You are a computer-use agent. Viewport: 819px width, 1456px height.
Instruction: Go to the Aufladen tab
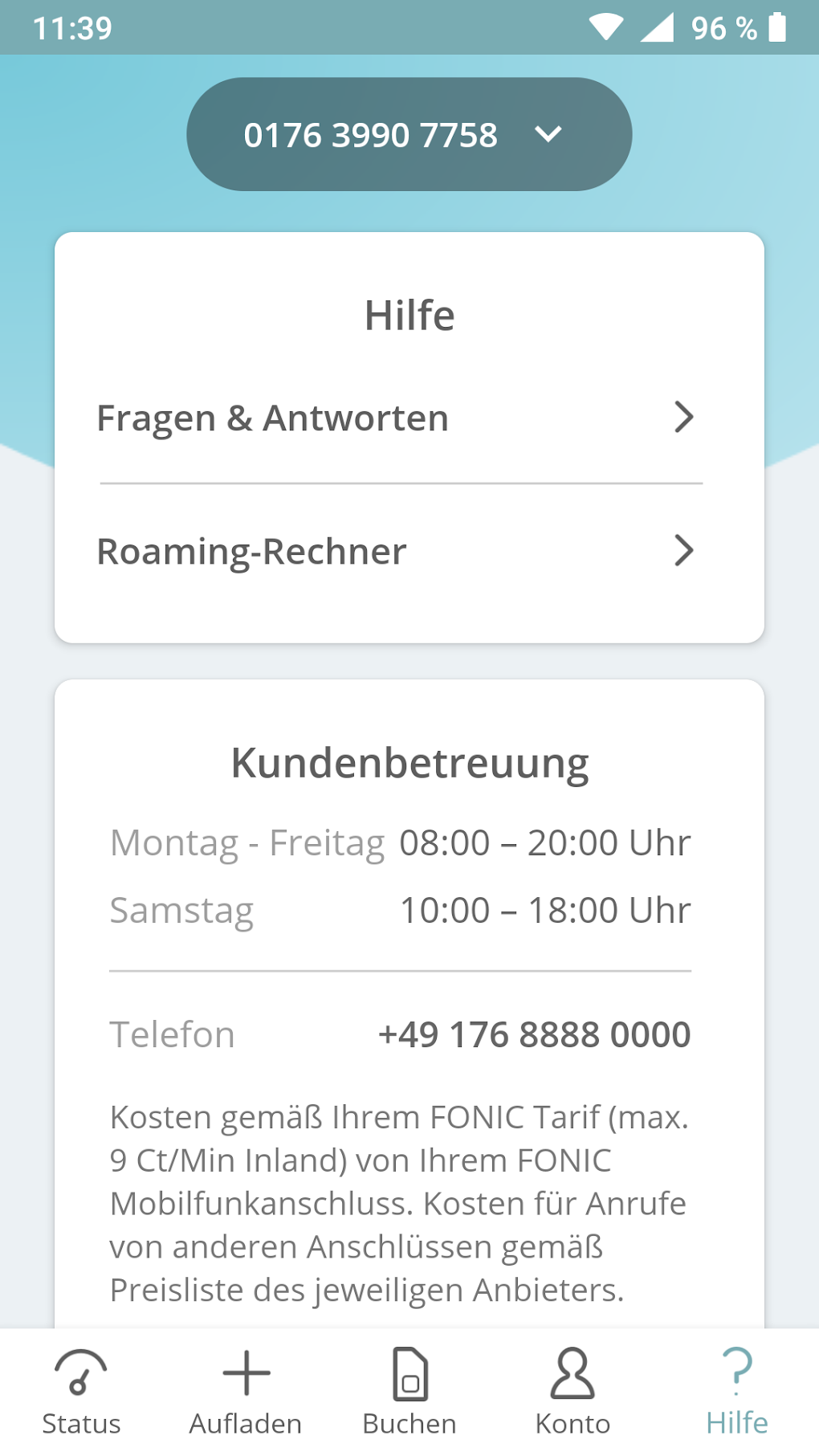click(246, 1393)
